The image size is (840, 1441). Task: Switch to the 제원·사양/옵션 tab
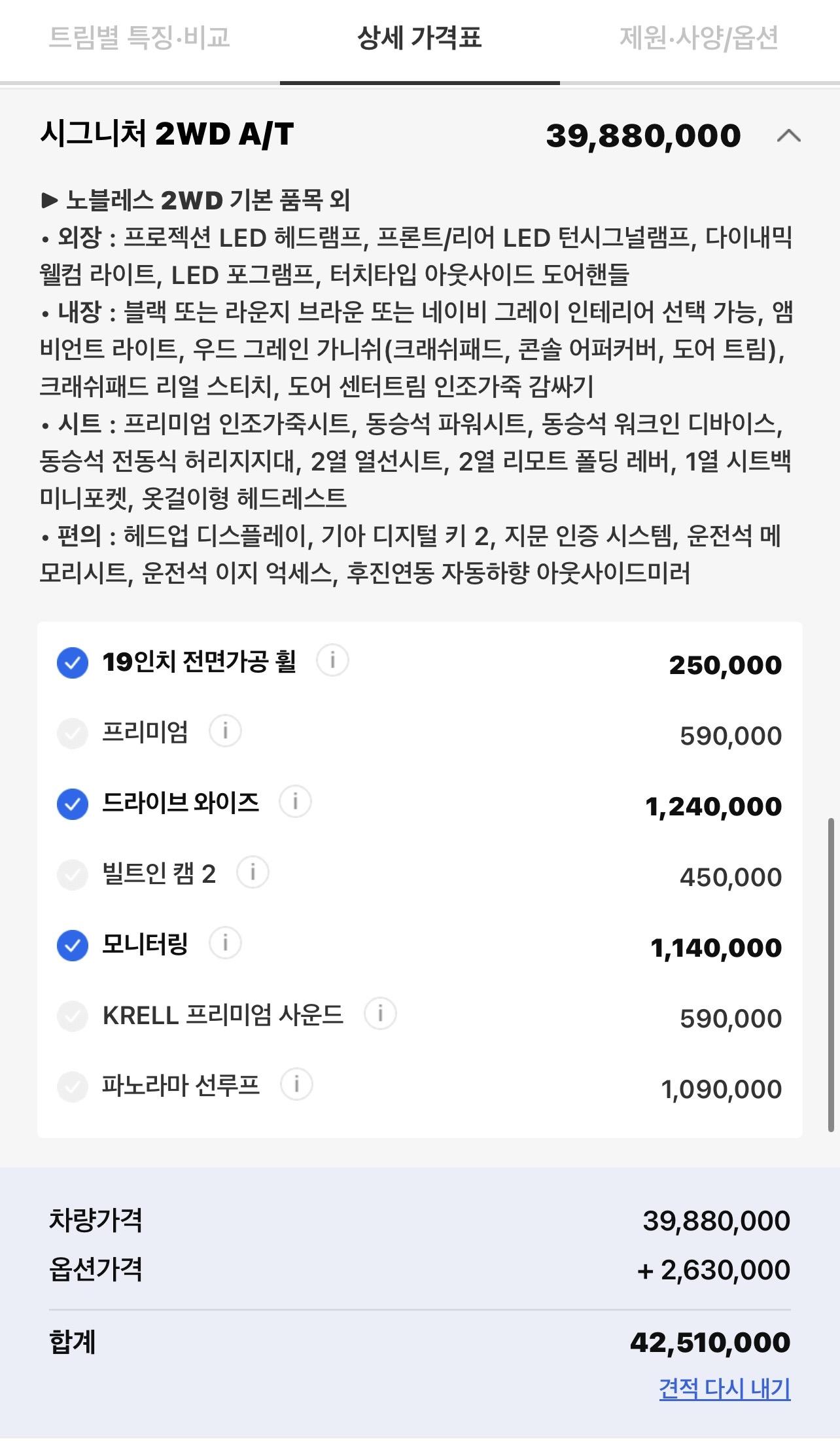click(x=699, y=37)
